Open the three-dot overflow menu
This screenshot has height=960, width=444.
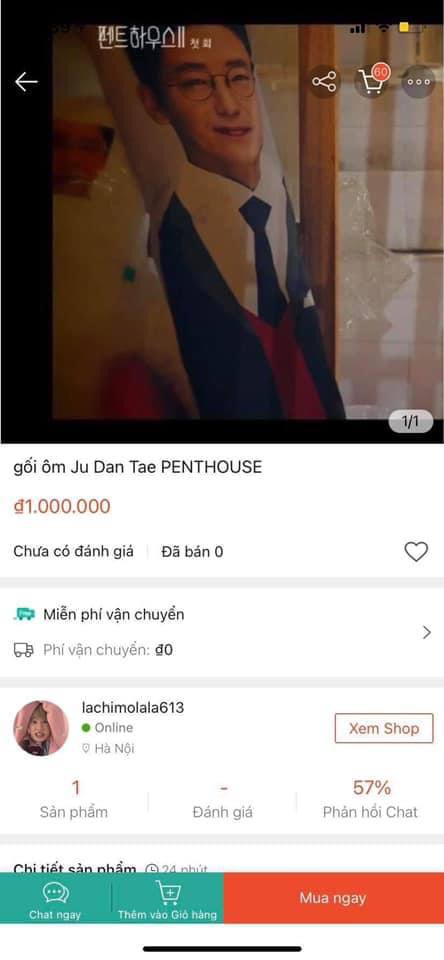tap(419, 81)
